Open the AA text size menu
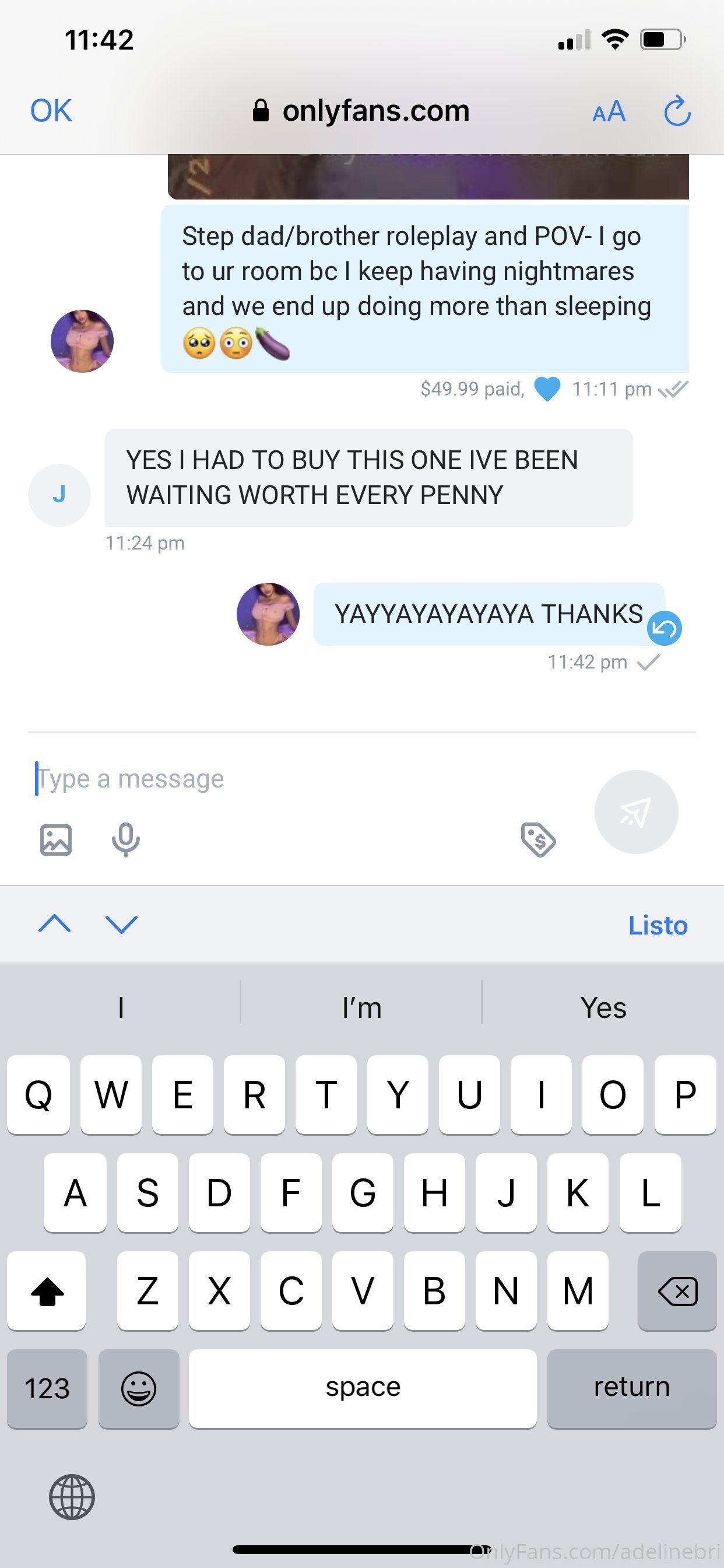The height and width of the screenshot is (1568, 724). tap(609, 112)
